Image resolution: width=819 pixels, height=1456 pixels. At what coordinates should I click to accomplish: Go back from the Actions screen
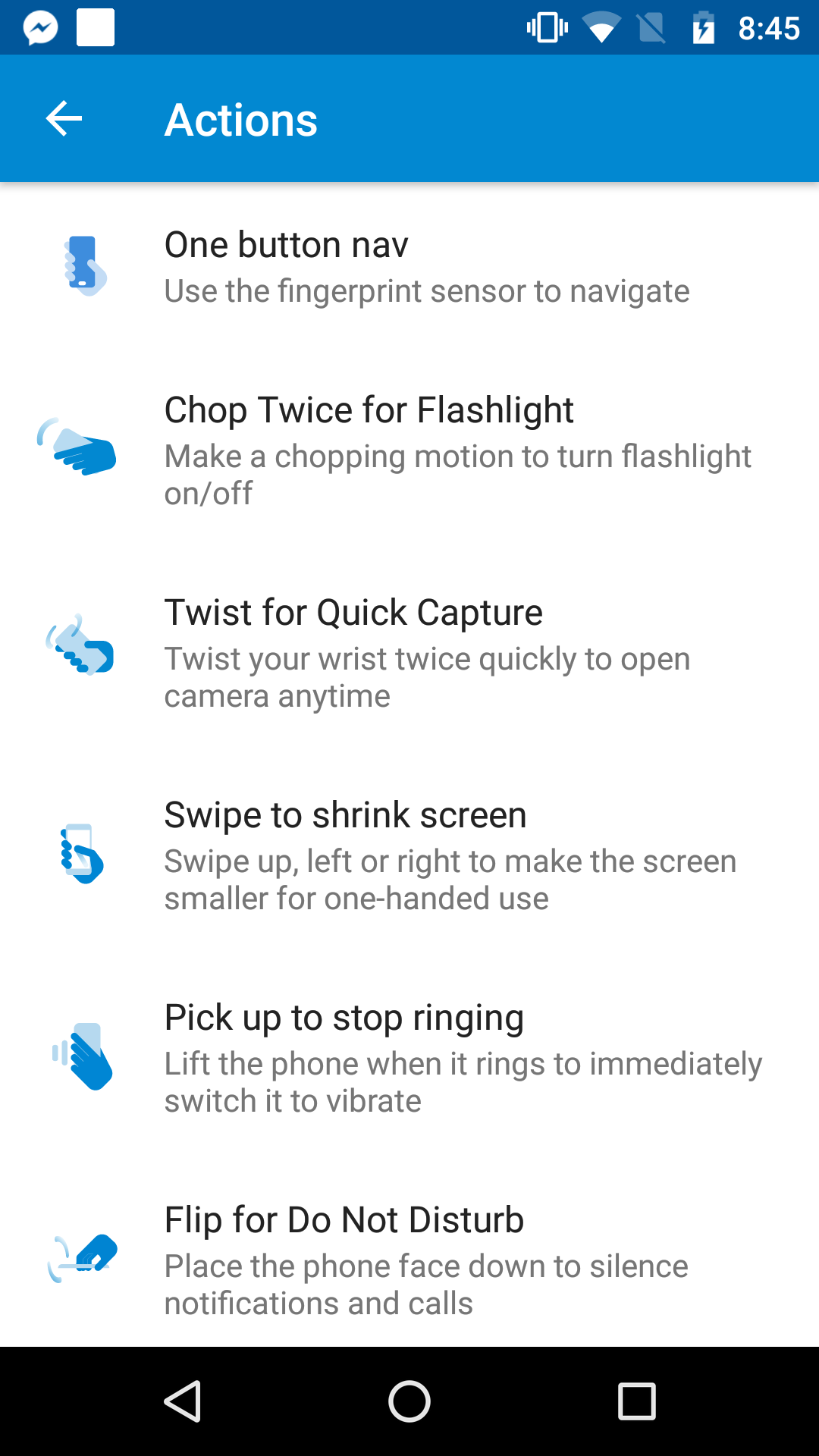click(x=64, y=119)
